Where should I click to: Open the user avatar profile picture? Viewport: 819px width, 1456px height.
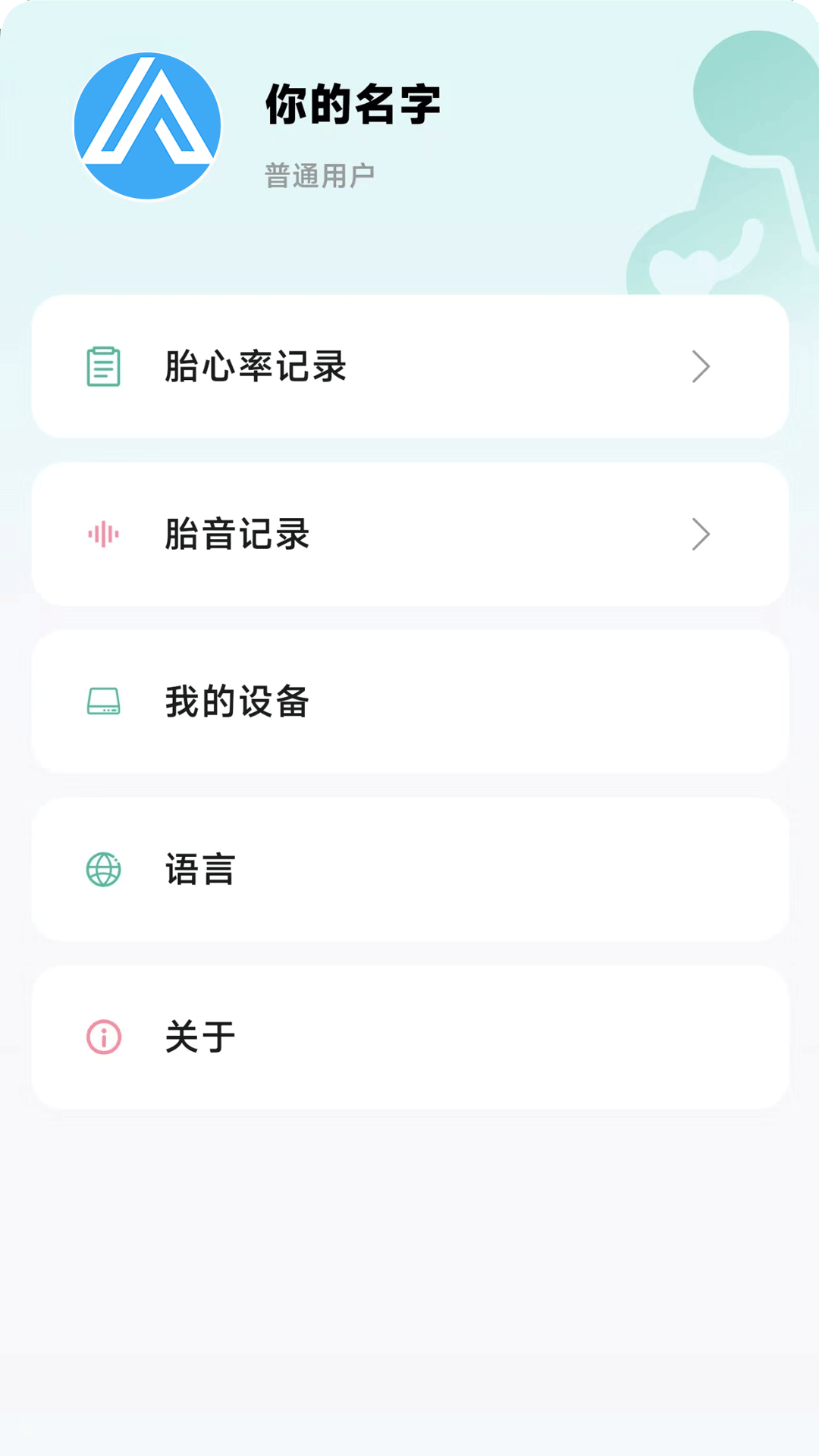[146, 127]
